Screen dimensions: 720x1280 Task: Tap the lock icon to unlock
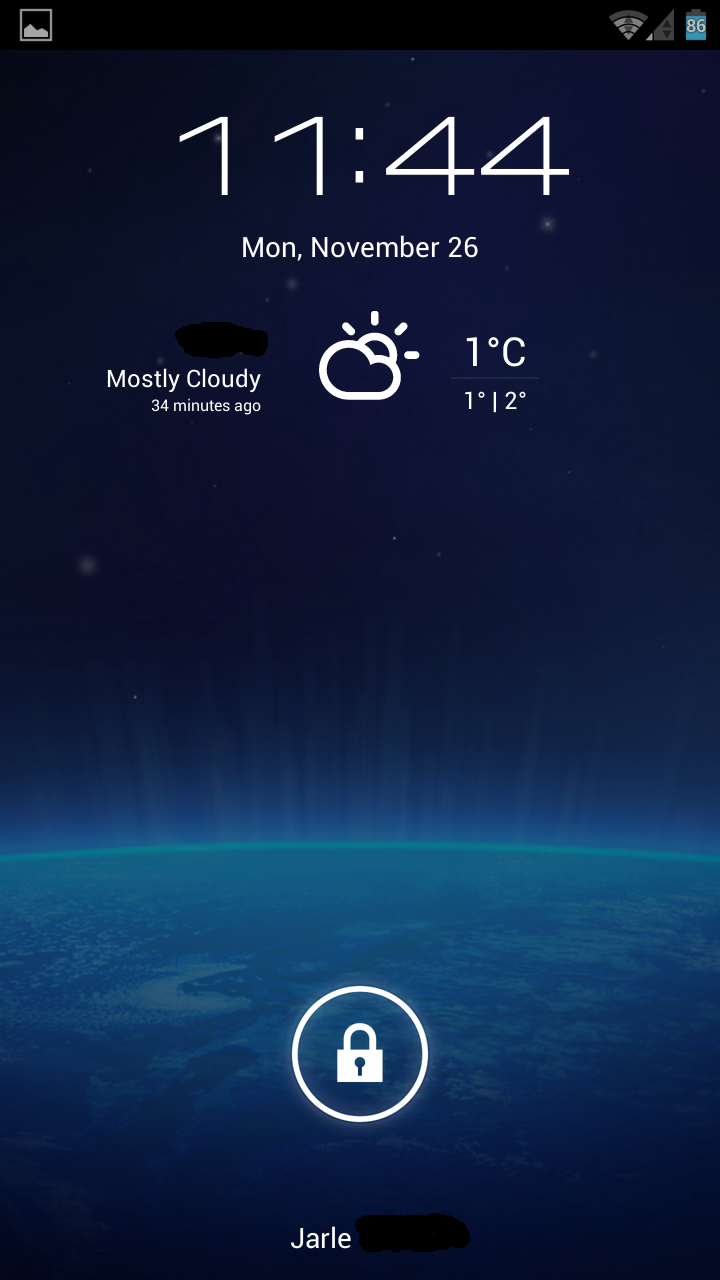360,1054
